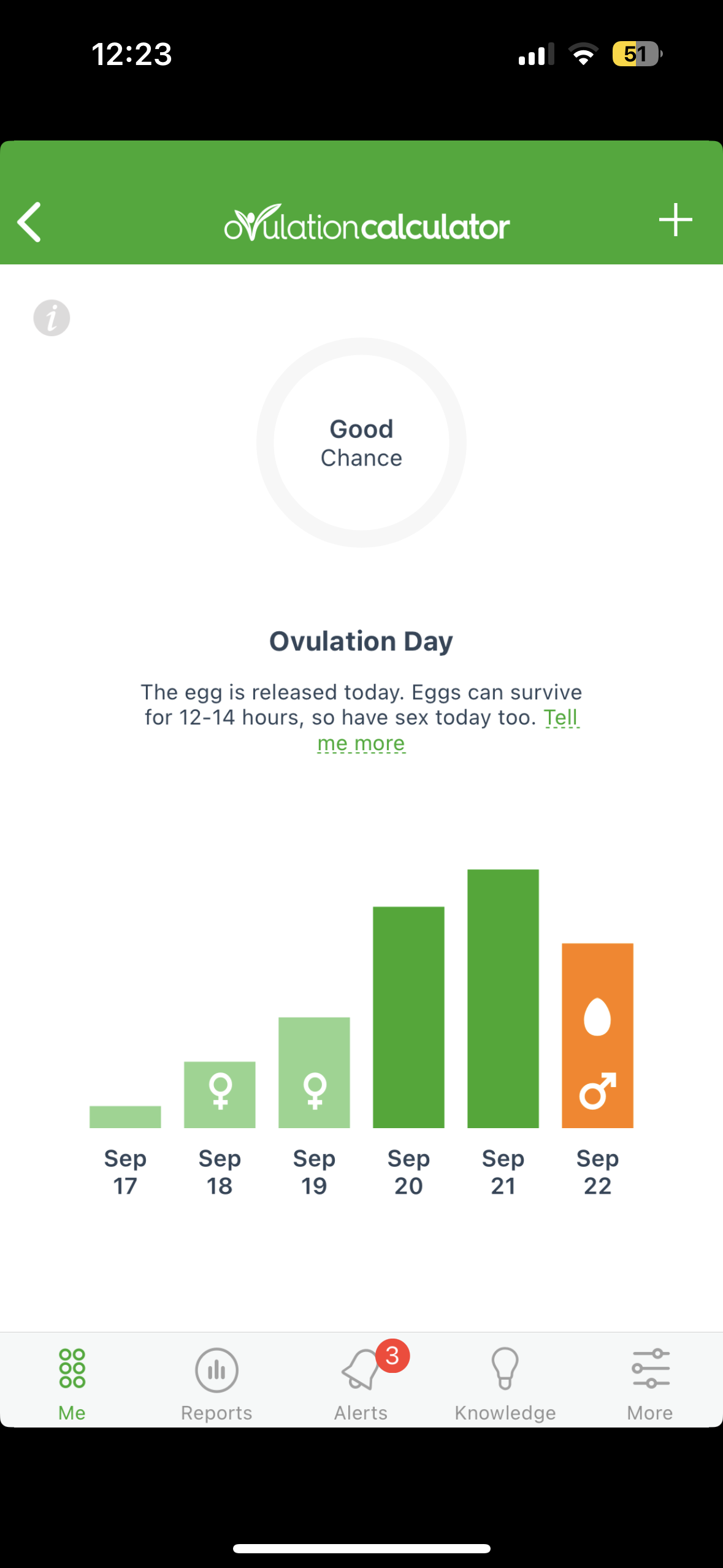Open the Alerts tab
Image resolution: width=723 pixels, height=1568 pixels.
(x=361, y=1385)
